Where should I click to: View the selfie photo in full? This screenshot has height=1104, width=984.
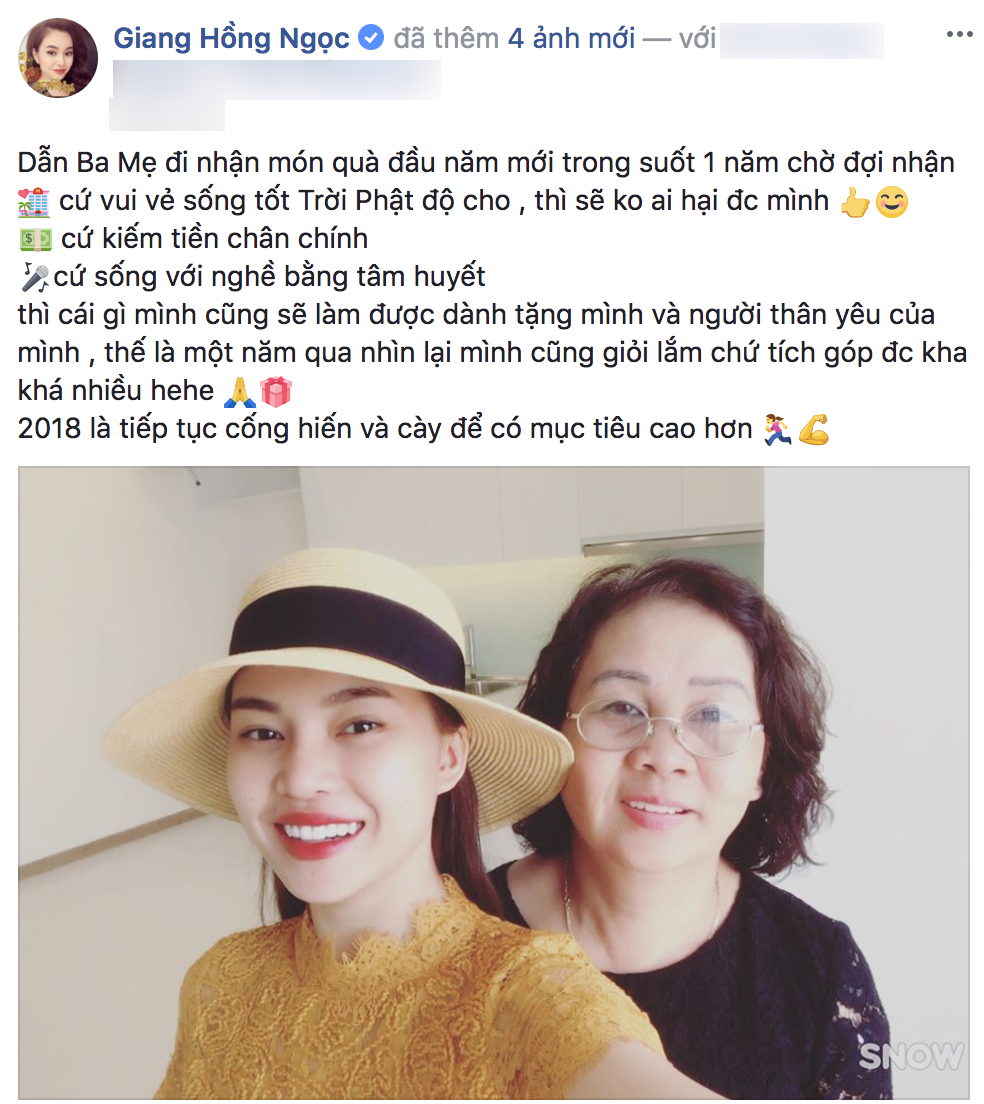click(494, 782)
